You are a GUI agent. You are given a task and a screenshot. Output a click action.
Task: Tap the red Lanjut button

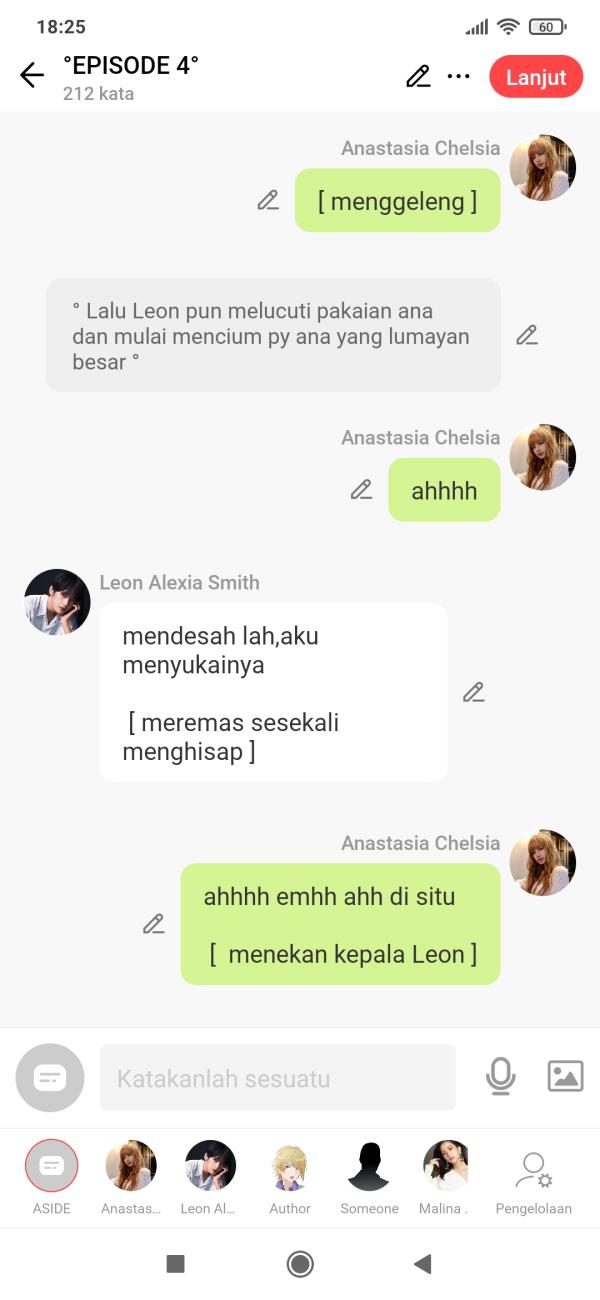536,77
